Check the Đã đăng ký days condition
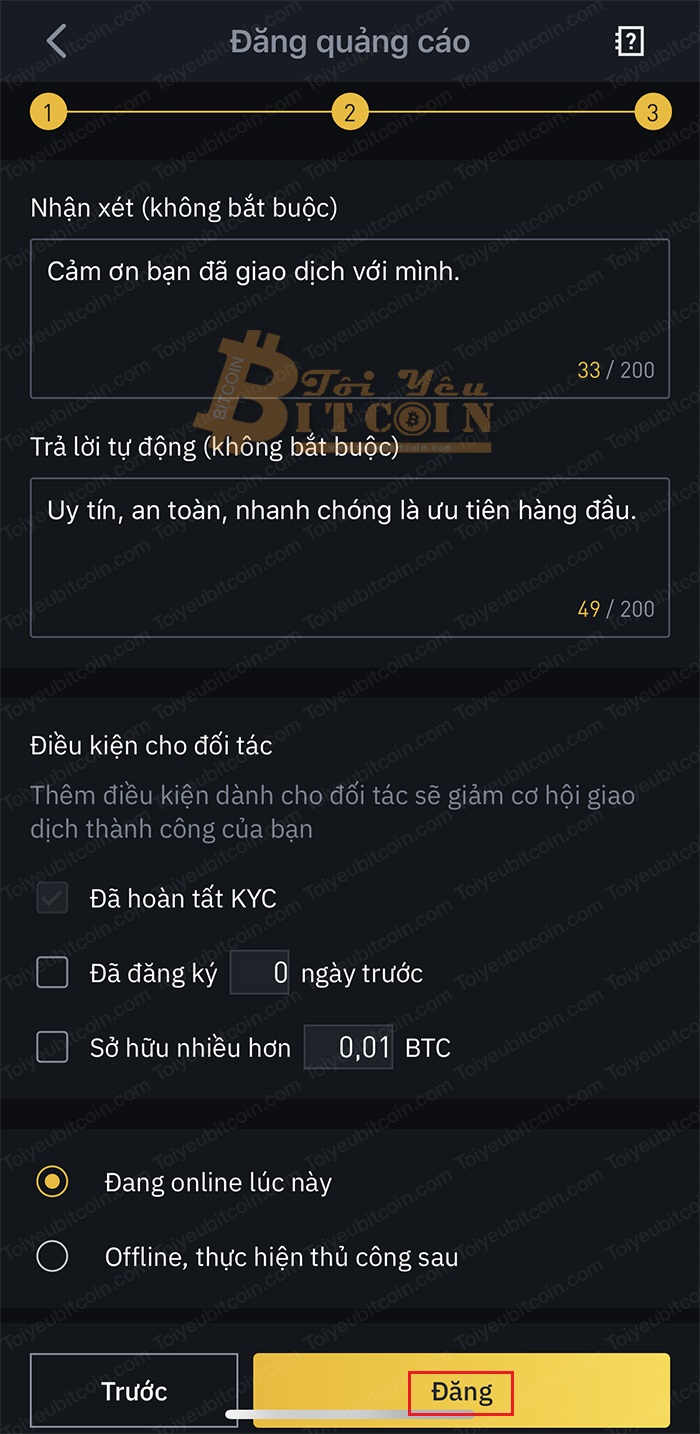The height and width of the screenshot is (1434, 700). [52, 972]
